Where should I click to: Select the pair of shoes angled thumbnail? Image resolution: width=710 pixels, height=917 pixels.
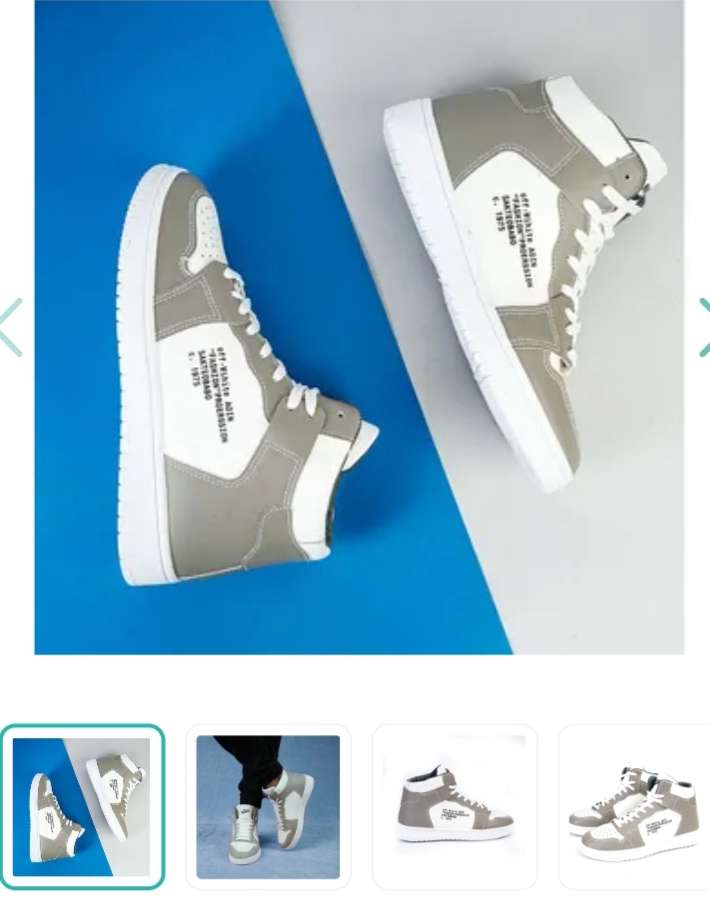(x=634, y=806)
